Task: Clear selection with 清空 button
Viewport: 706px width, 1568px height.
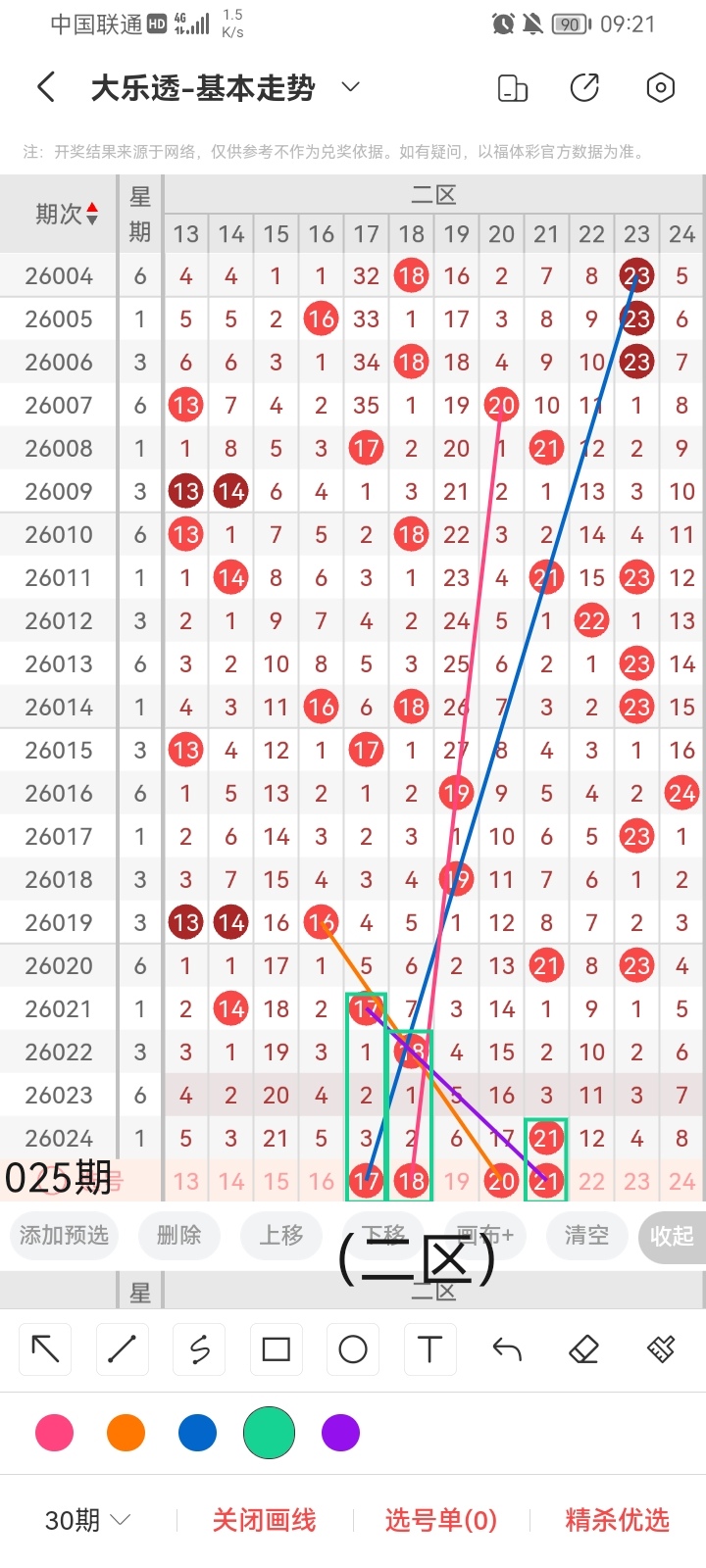Action: pyautogui.click(x=586, y=1235)
